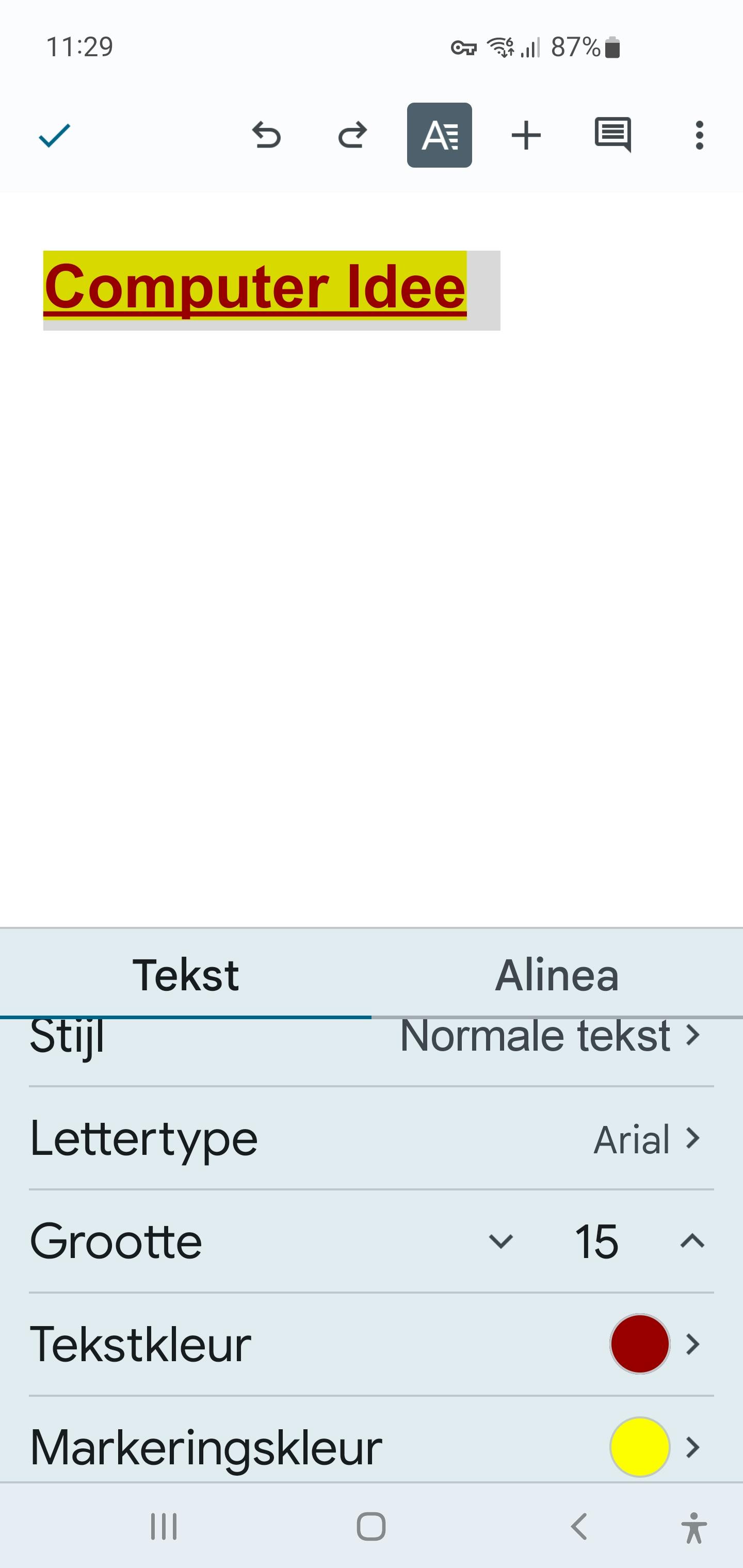Go back using the system navigation bar
The image size is (743, 1568).
pos(579,1527)
